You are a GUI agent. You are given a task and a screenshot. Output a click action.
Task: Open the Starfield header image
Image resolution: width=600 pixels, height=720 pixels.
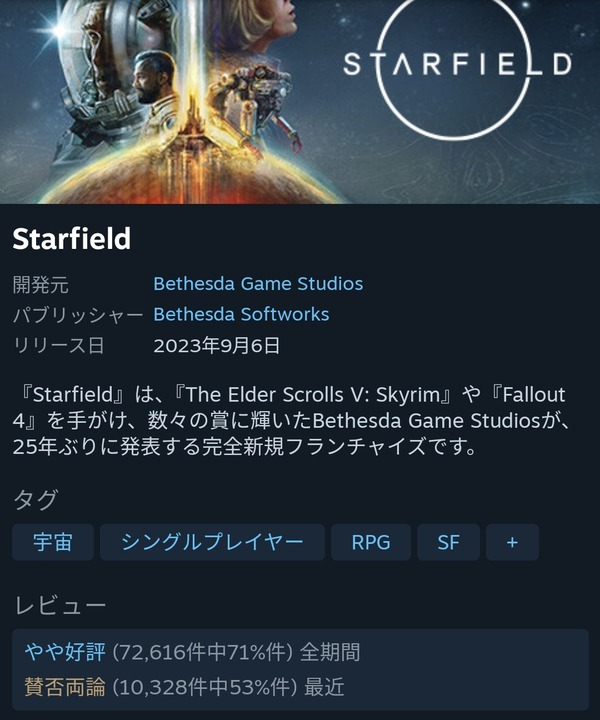click(x=300, y=101)
